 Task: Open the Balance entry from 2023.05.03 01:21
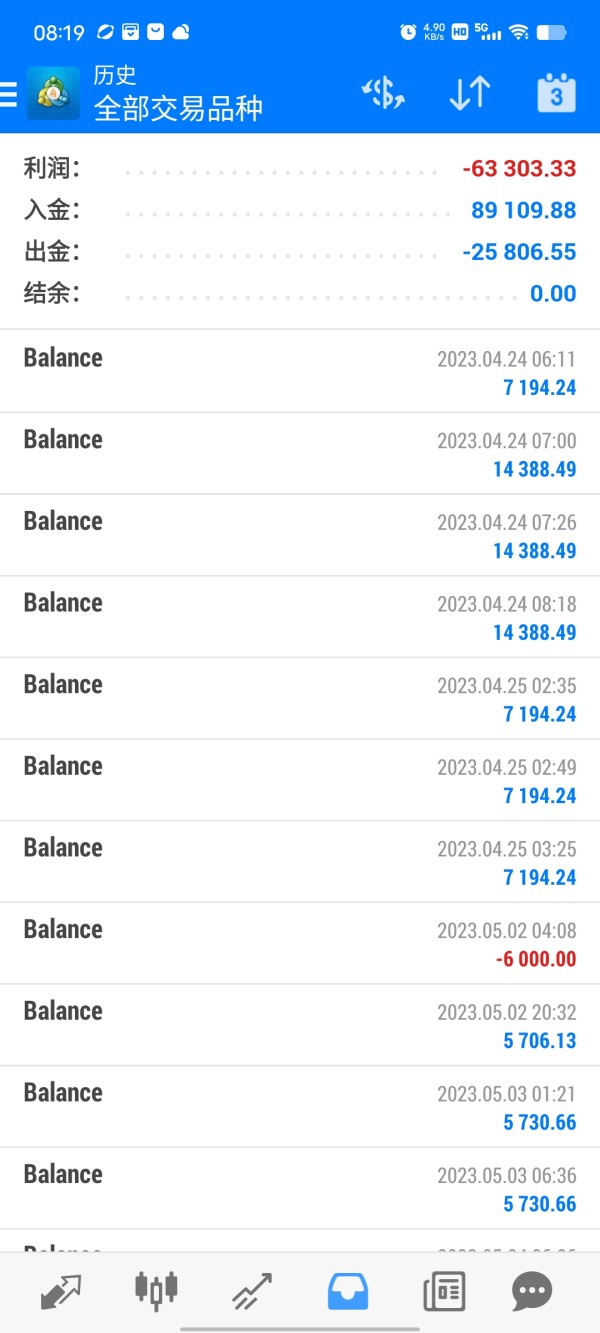click(300, 1107)
